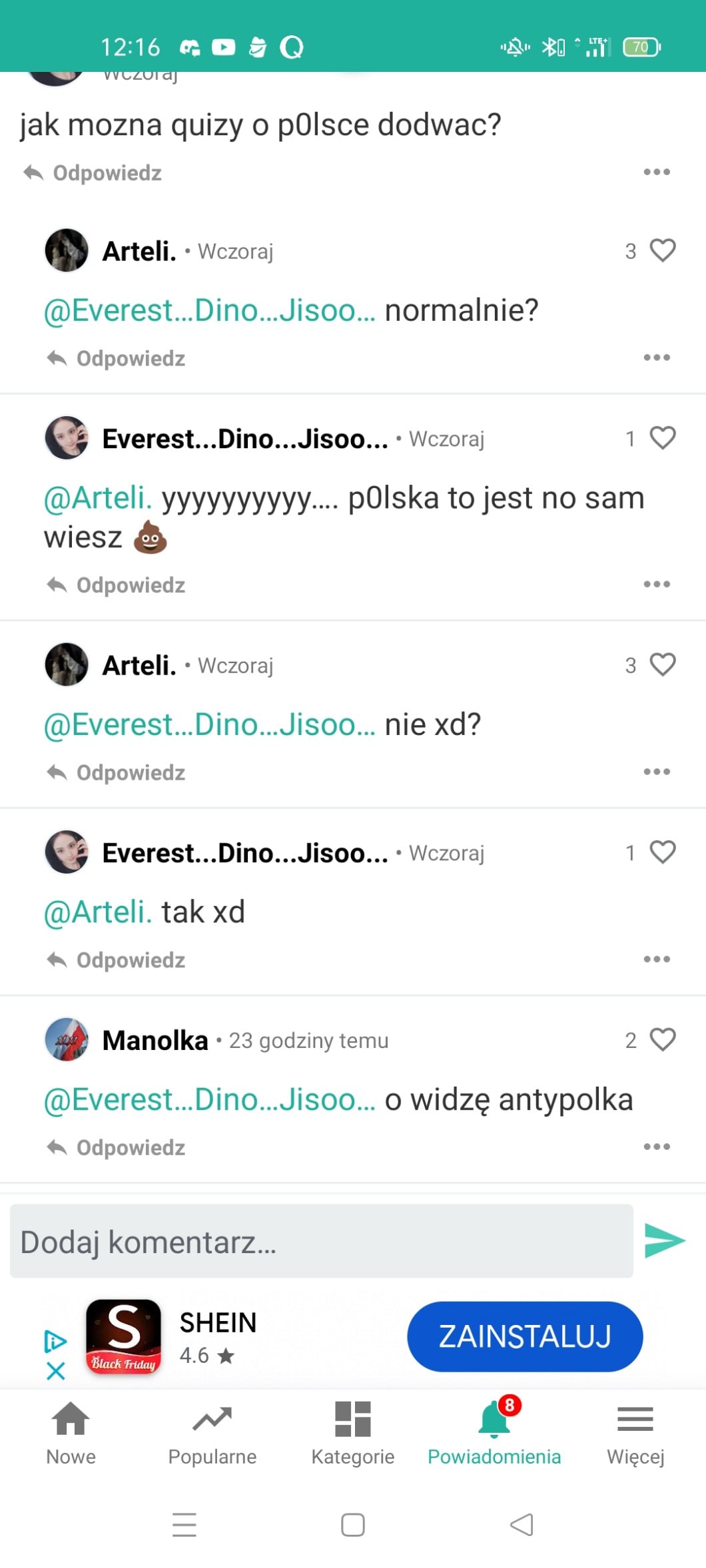The width and height of the screenshot is (706, 1568).
Task: Like Everest's "tak xd" comment
Action: [x=662, y=852]
